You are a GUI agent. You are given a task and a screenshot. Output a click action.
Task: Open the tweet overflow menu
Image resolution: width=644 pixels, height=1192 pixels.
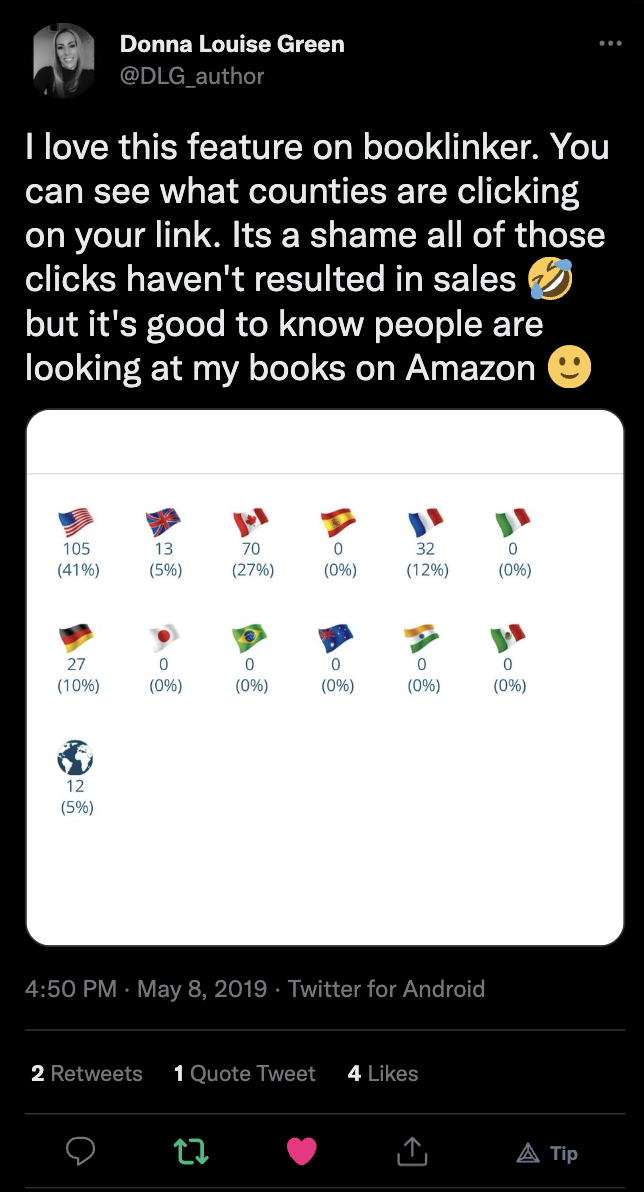pyautogui.click(x=609, y=44)
